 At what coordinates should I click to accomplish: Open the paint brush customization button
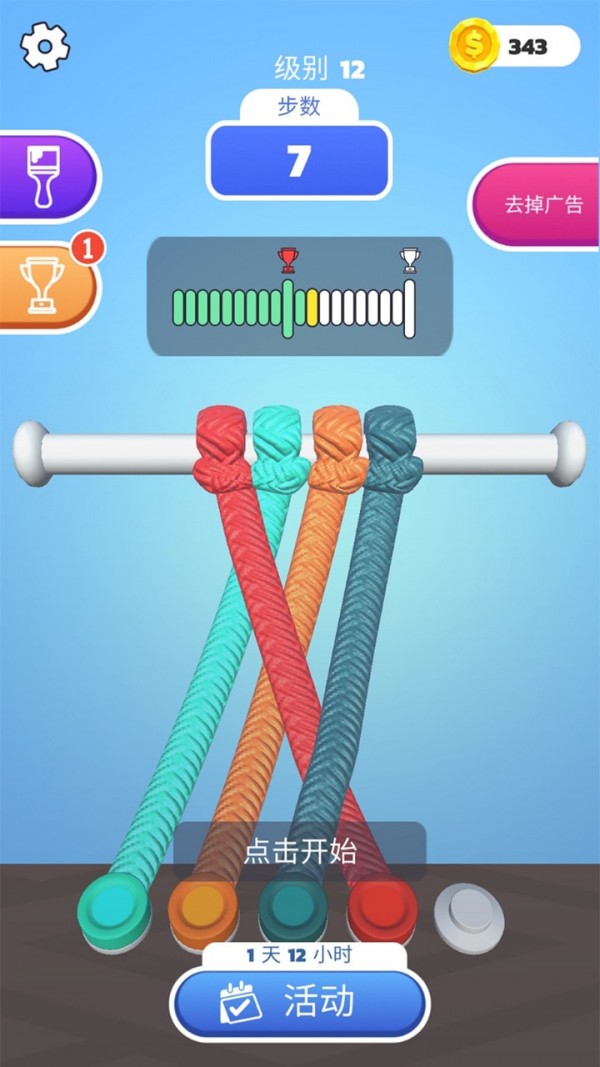point(45,177)
